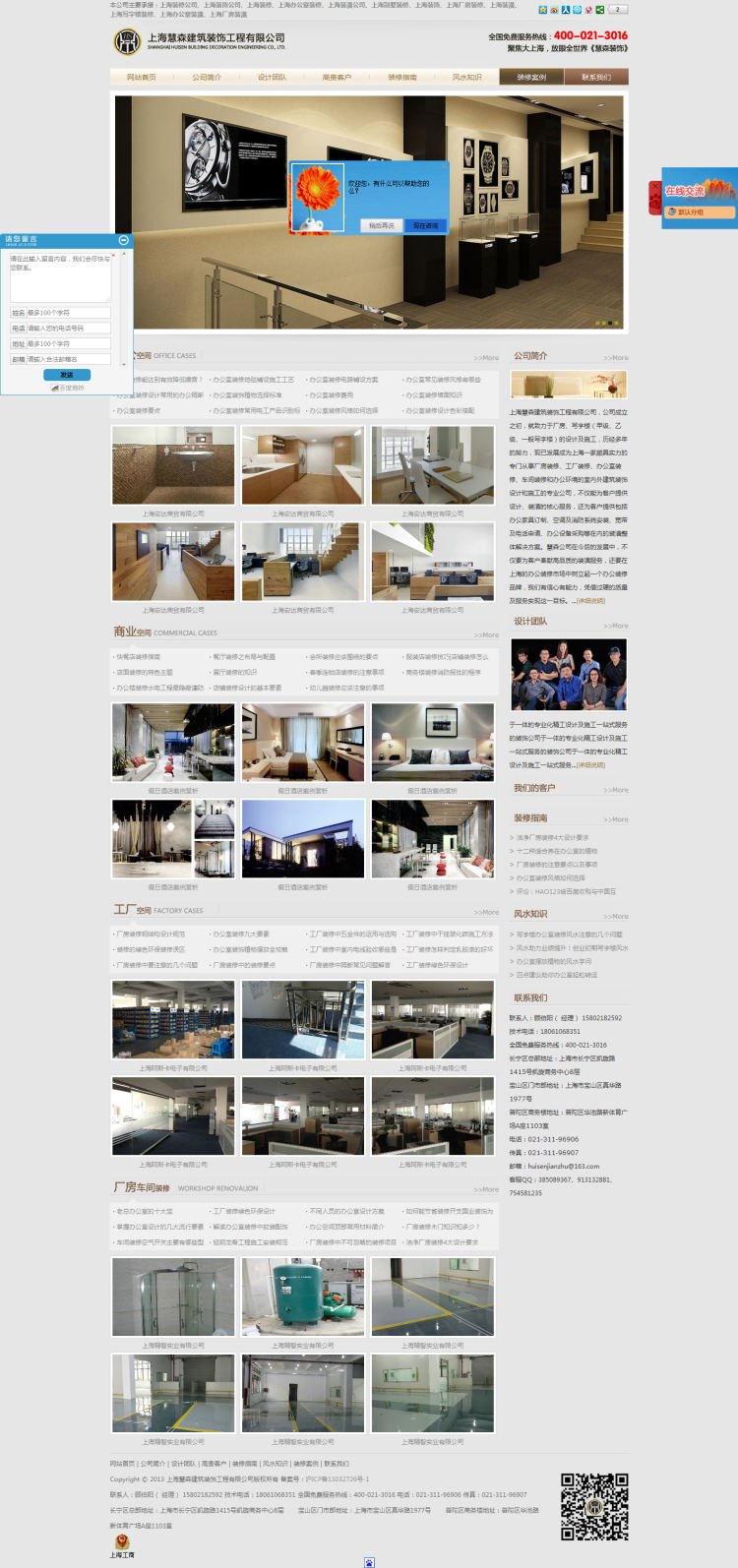Open >>More beside the 设计团队 sidebar heading
Viewport: 738px width, 1568px height.
click(616, 626)
